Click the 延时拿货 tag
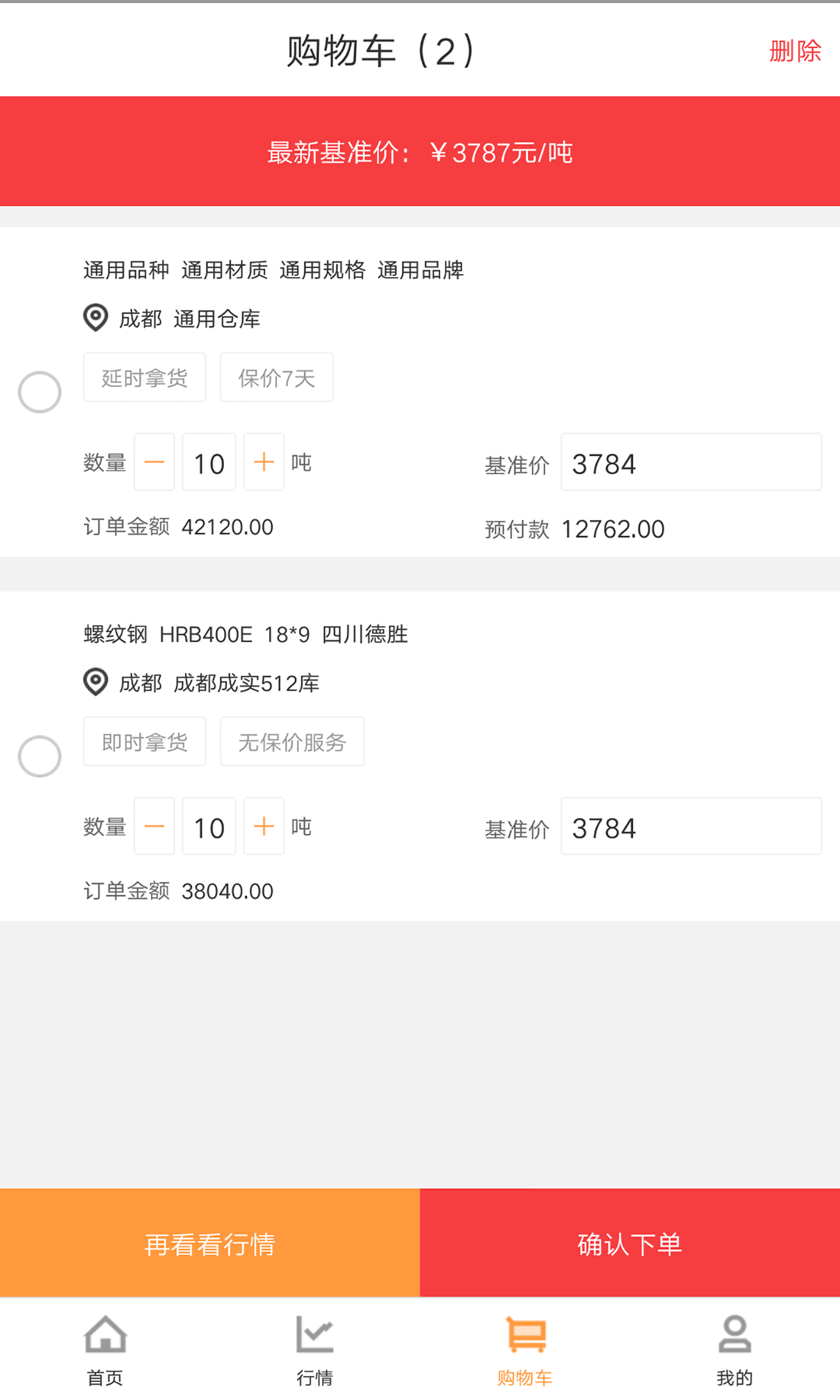This screenshot has width=840, height=1400. click(144, 377)
